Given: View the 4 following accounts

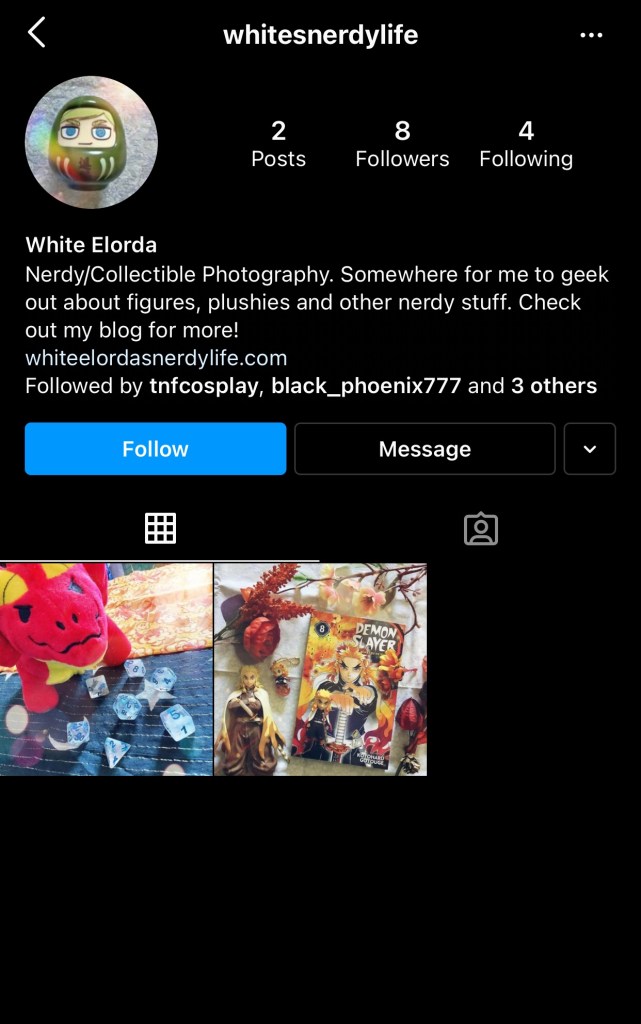Looking at the screenshot, I should coord(525,144).
